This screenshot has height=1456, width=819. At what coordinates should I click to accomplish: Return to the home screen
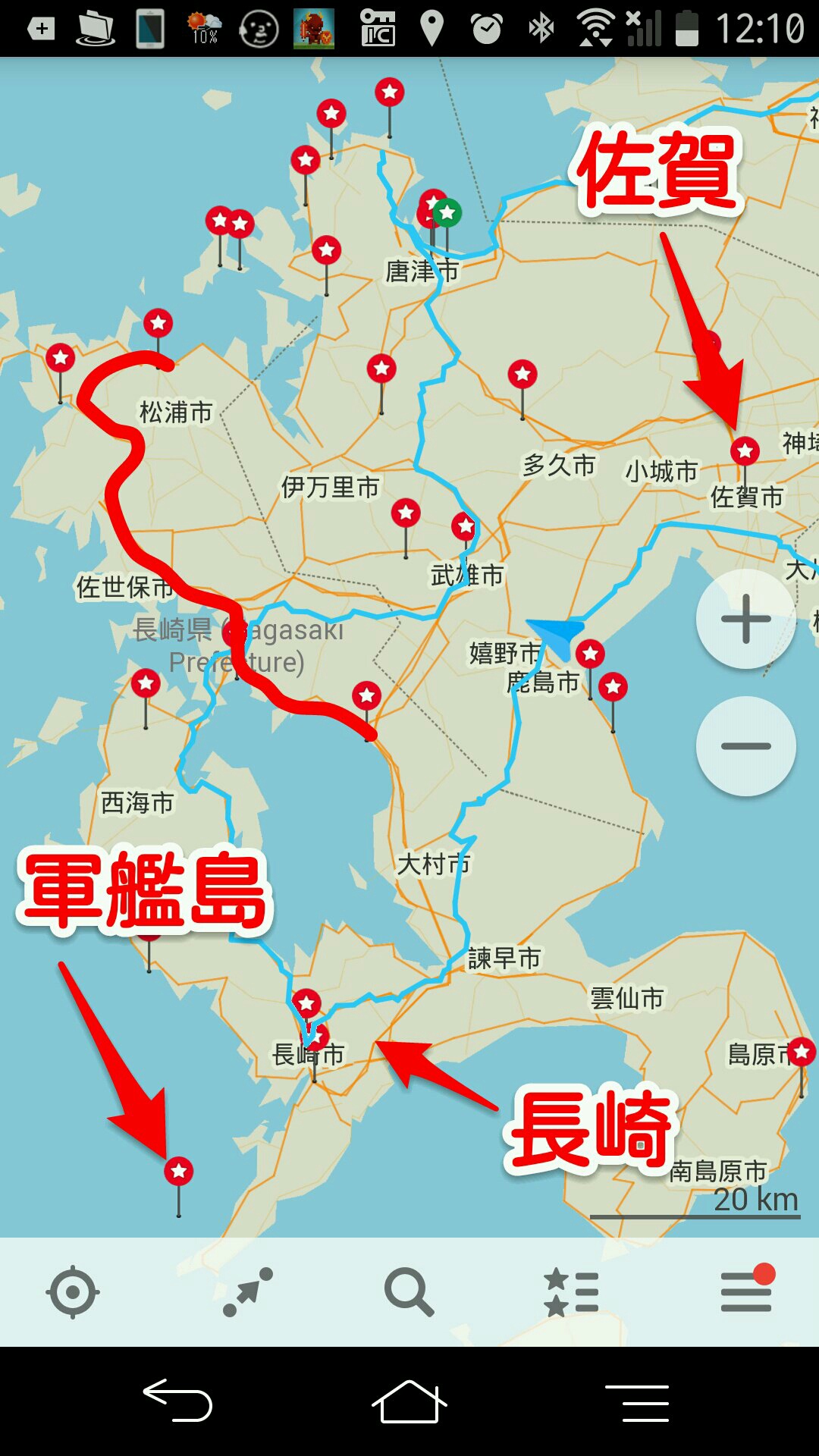409,1401
